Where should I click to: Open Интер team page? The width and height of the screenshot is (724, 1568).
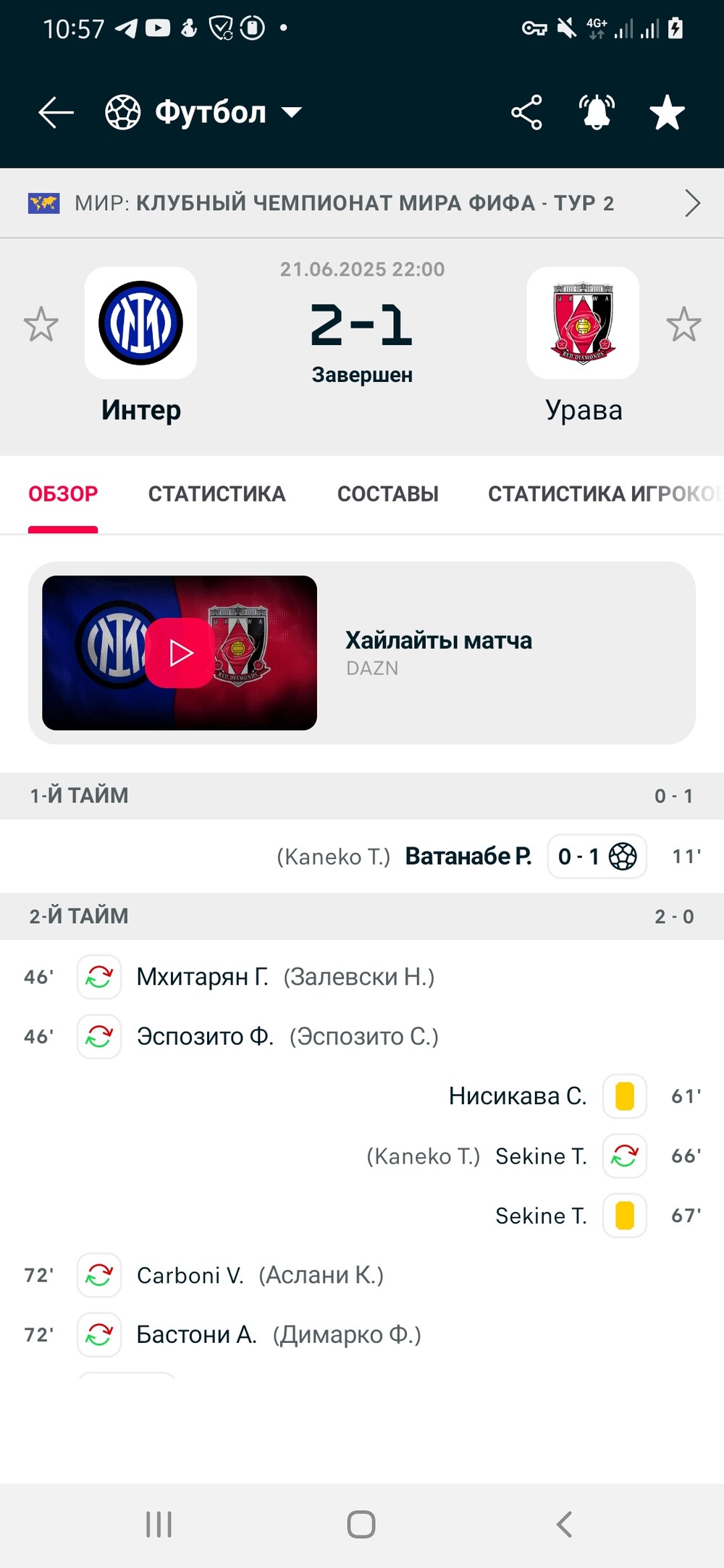coord(141,345)
